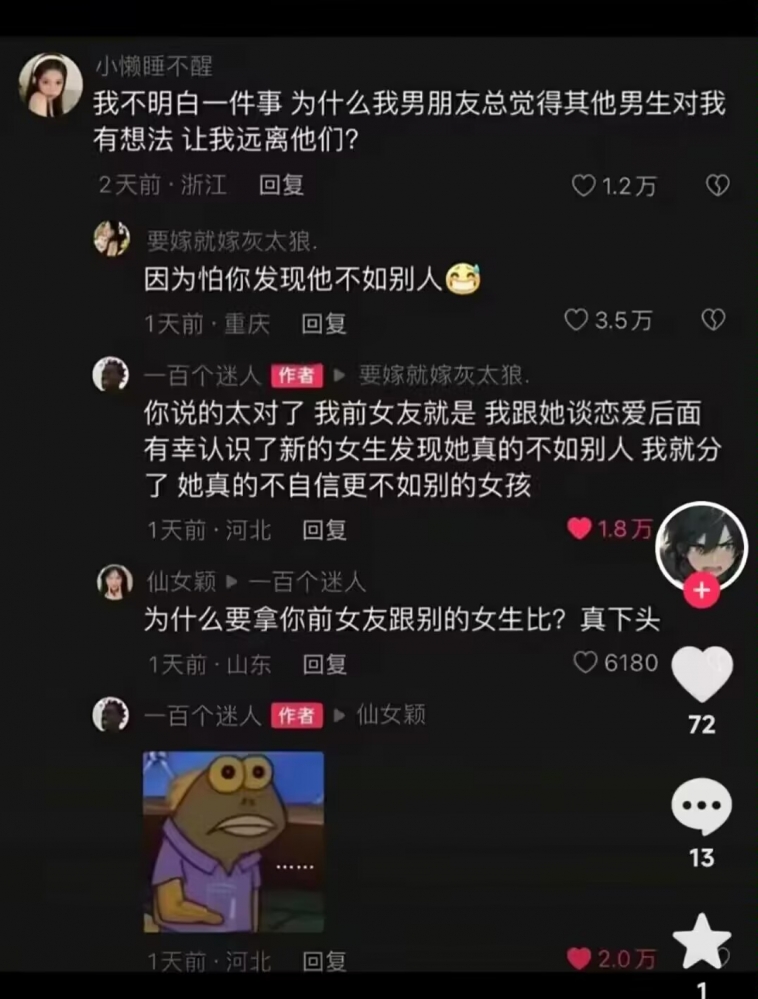Favorite the video using the star icon
This screenshot has height=999, width=758.
point(703,937)
